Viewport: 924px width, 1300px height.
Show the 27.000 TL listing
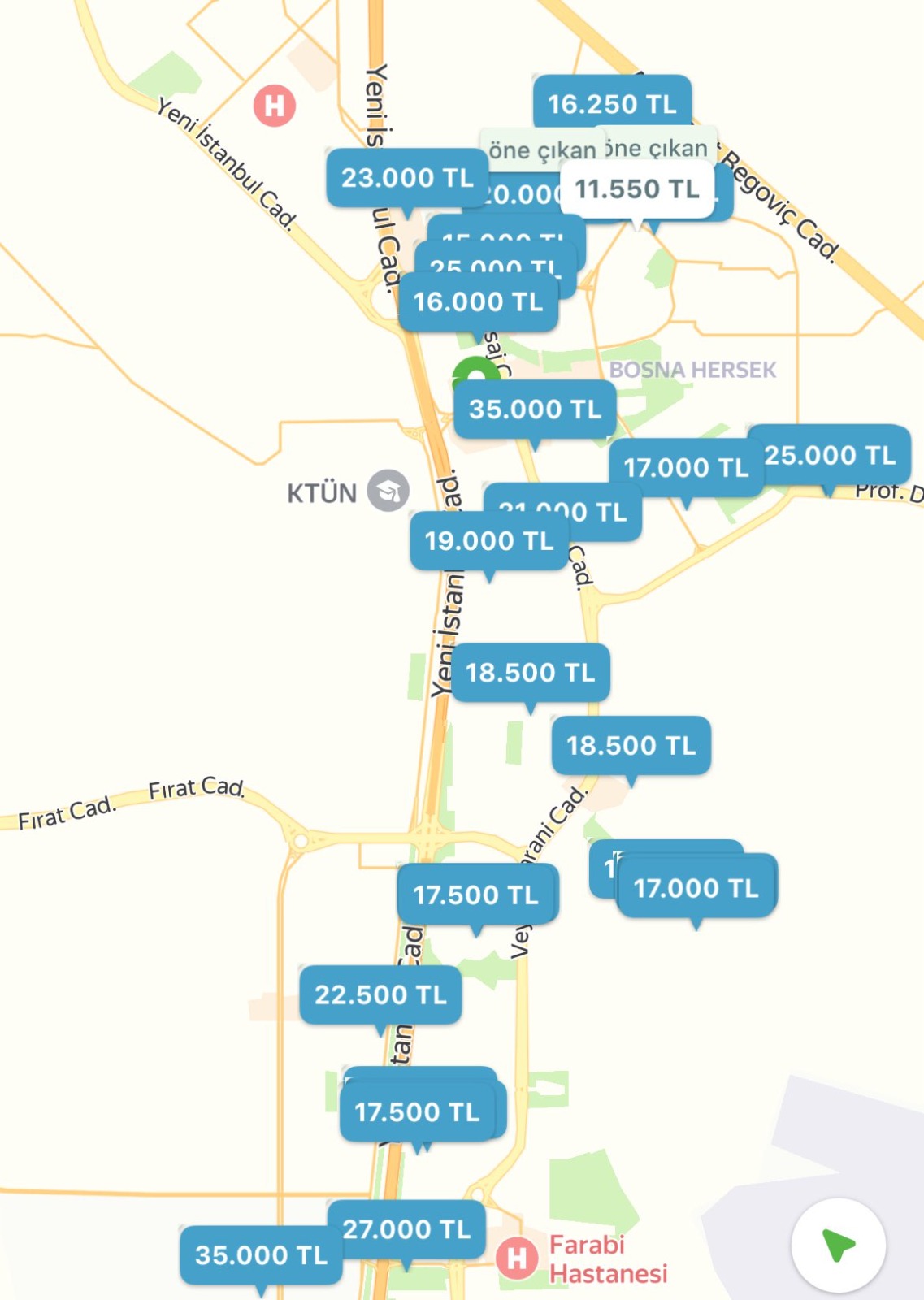point(406,1229)
